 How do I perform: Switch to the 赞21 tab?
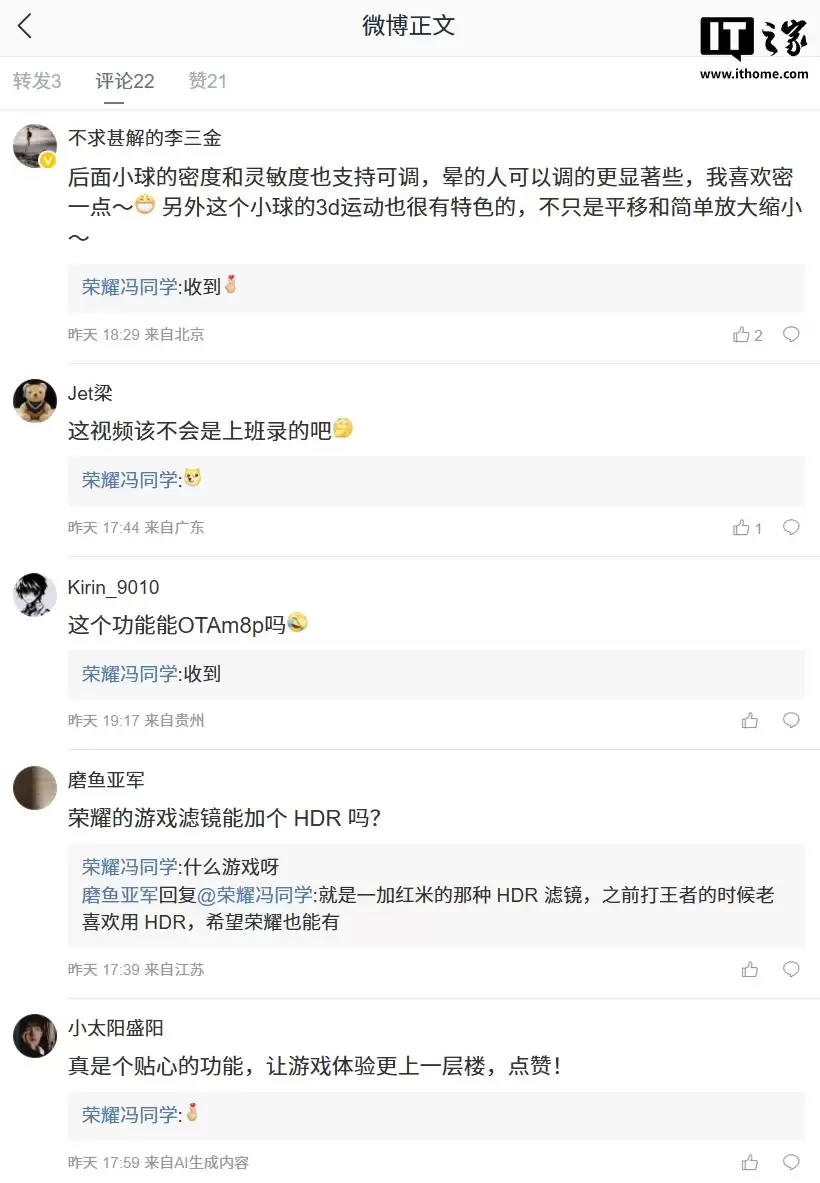pos(208,81)
